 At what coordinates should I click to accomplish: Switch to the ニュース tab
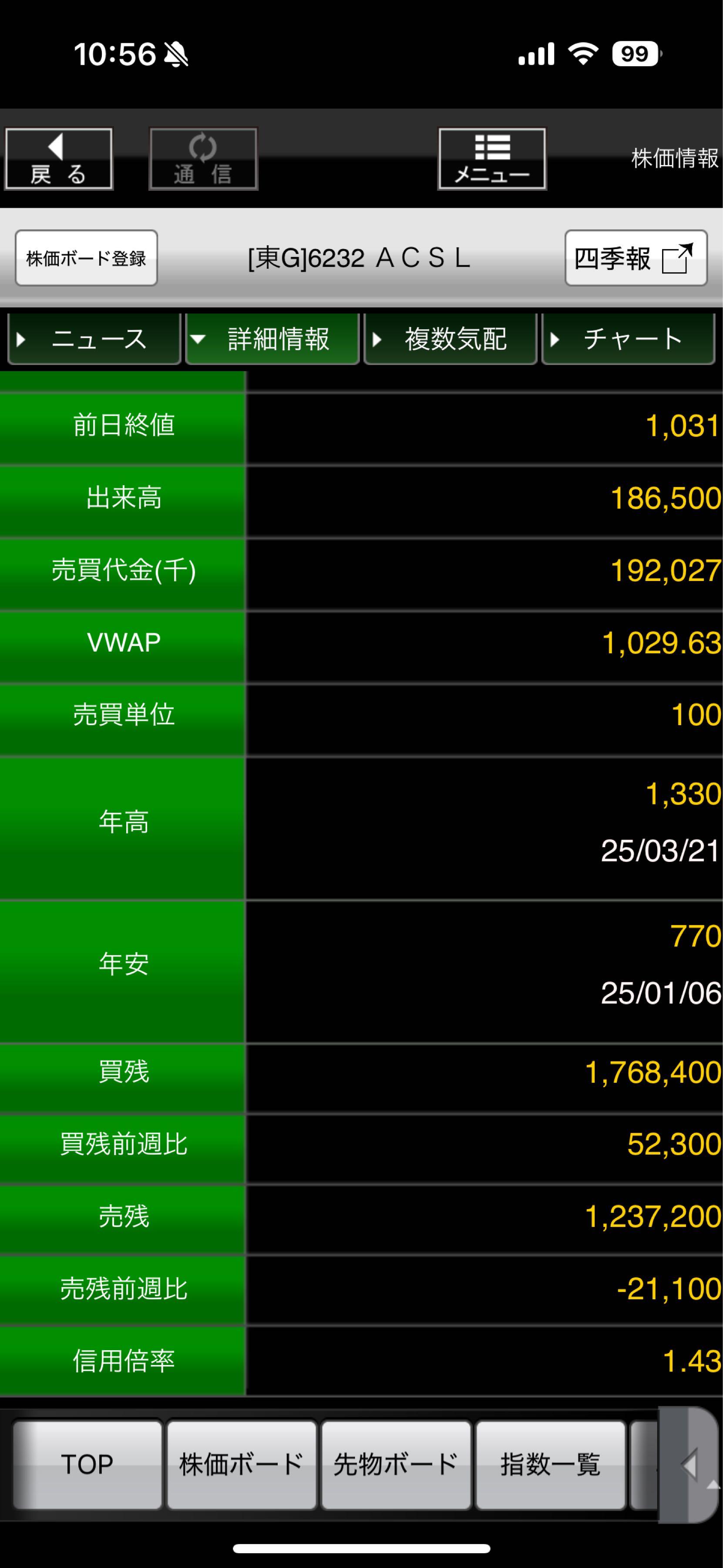94,339
